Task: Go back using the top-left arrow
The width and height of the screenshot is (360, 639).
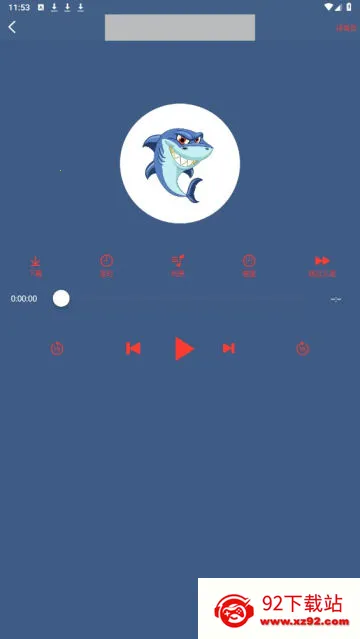Action: [x=12, y=27]
